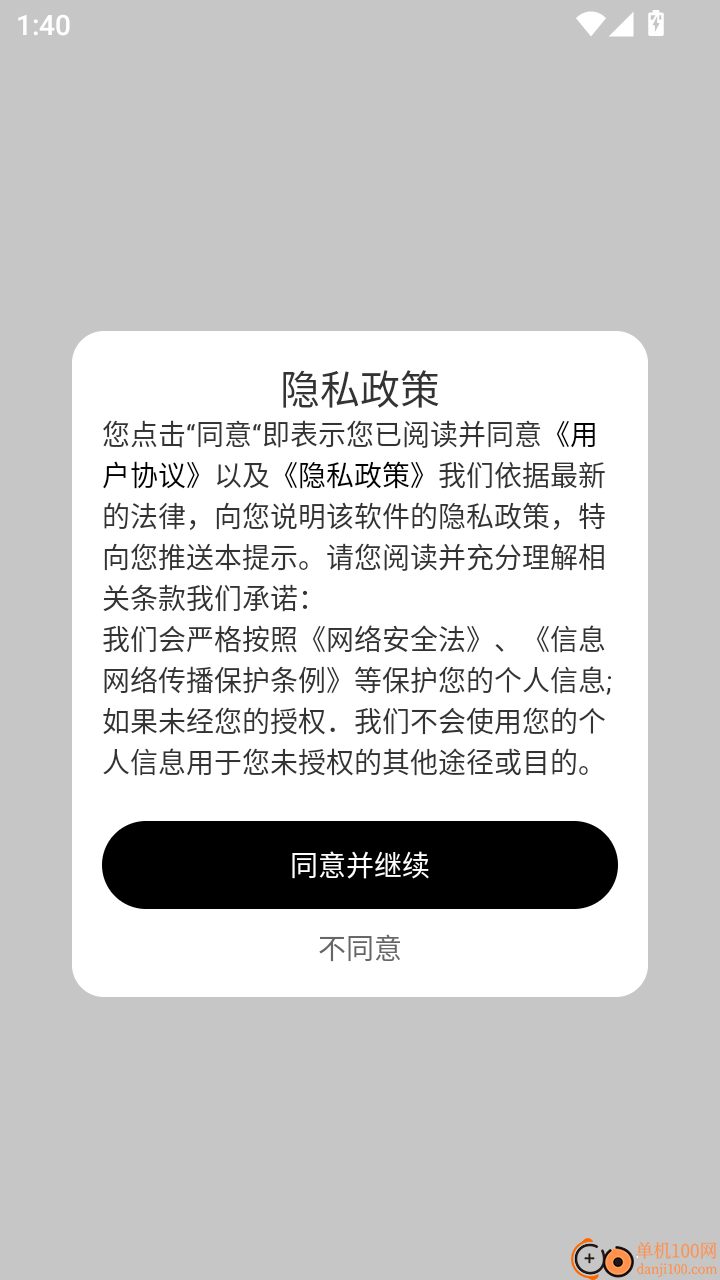Click the orange lens circle in the watermark logo
This screenshot has width=720, height=1280.
pyautogui.click(x=618, y=1260)
